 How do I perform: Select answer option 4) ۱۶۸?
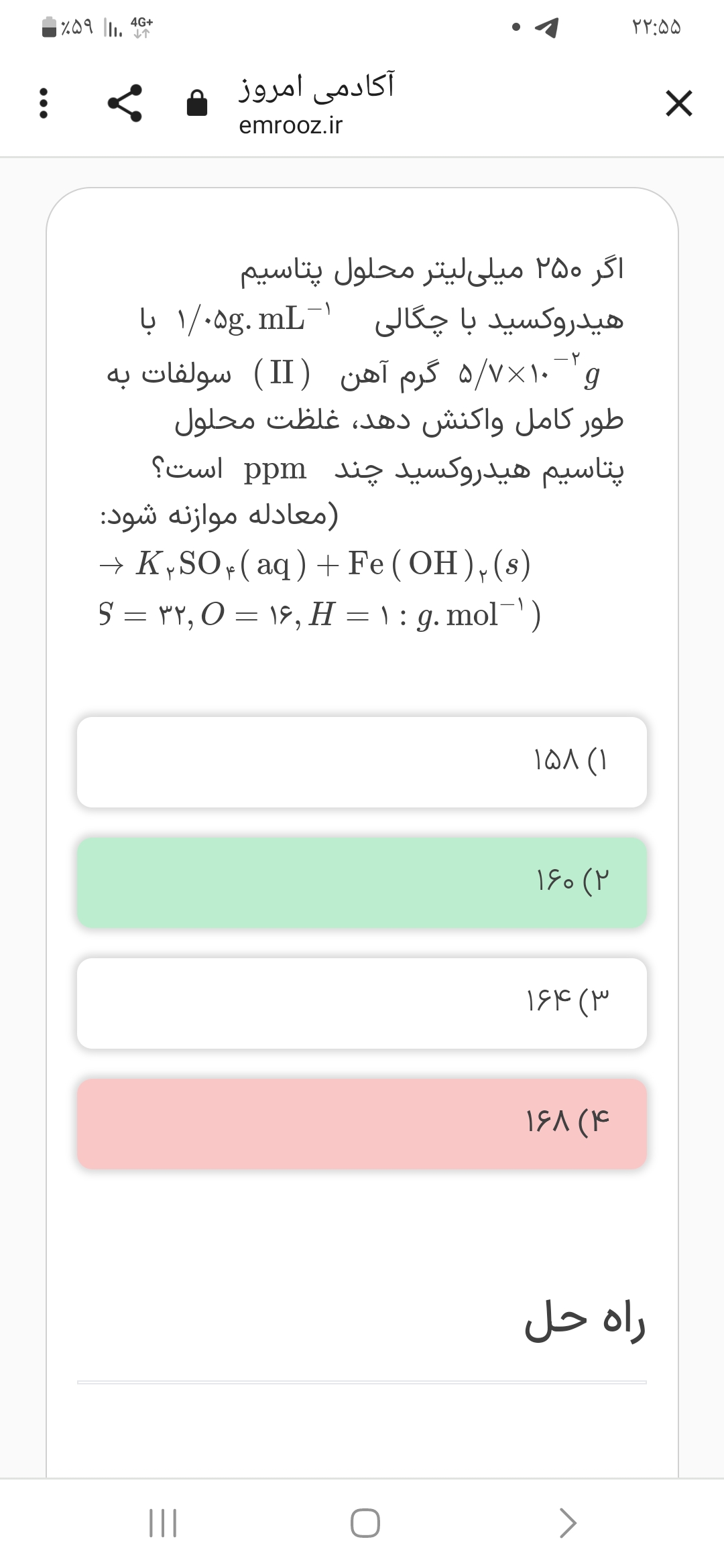[x=362, y=1124]
